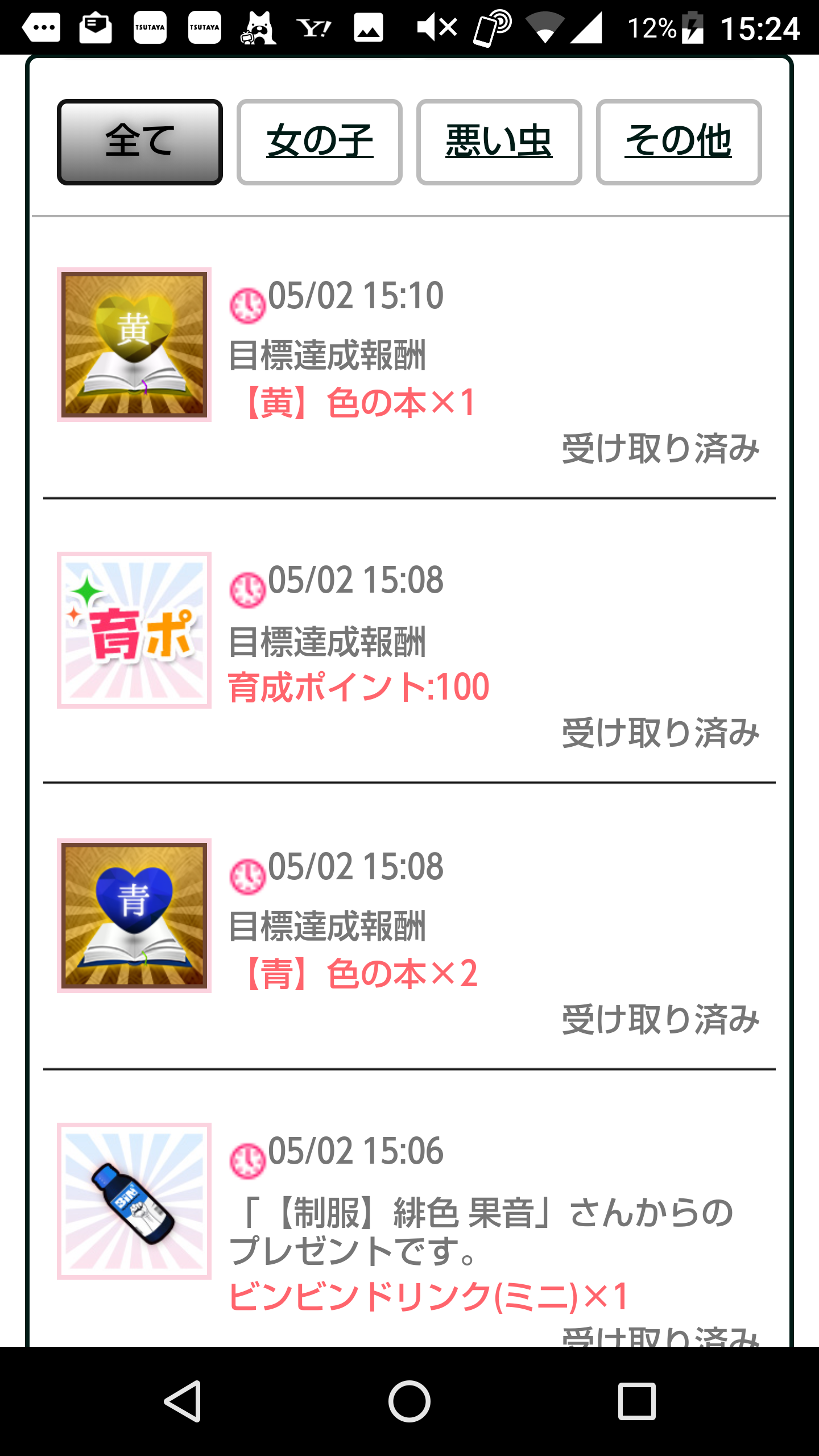Switch to the 女の子 tab
819x1456 pixels.
[x=320, y=142]
